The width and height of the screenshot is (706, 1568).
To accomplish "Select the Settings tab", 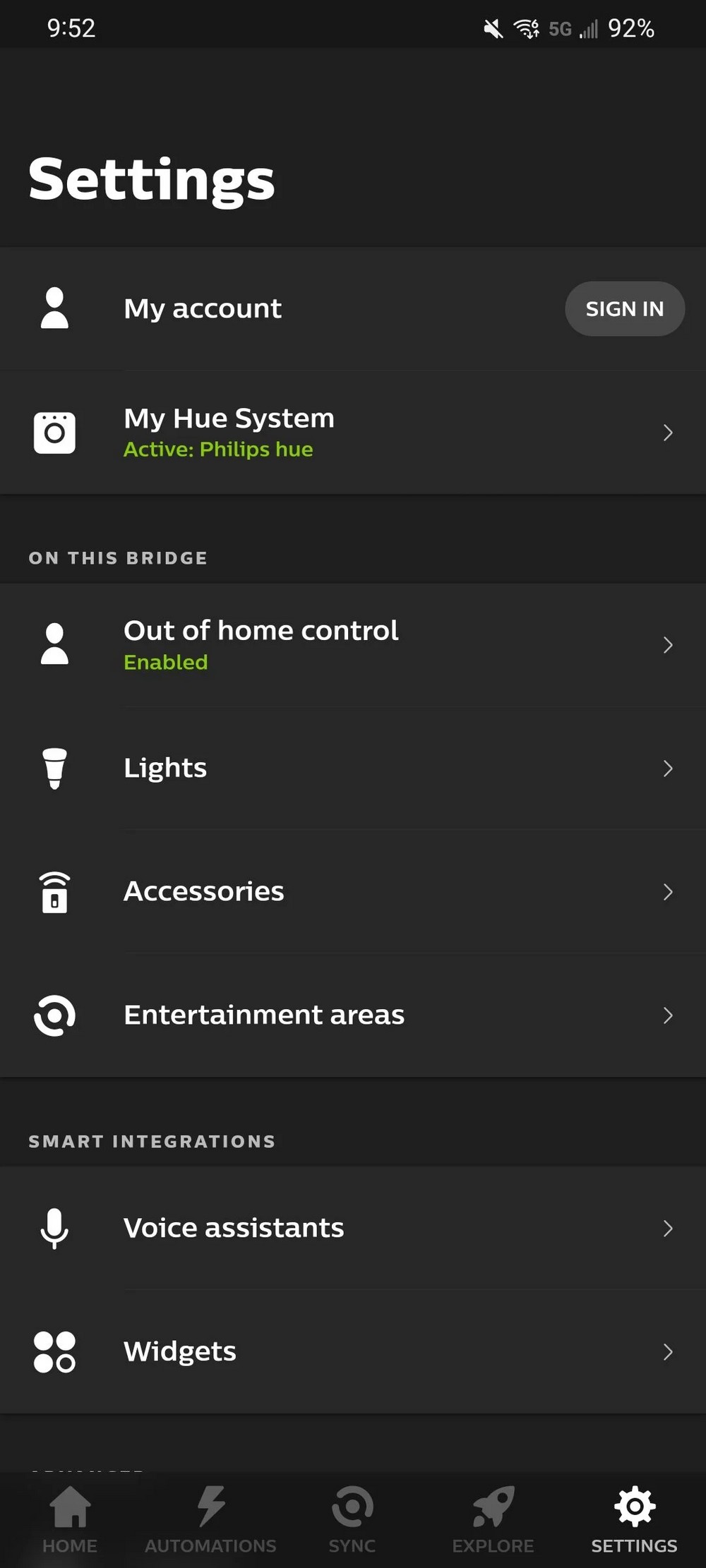I will [634, 1519].
